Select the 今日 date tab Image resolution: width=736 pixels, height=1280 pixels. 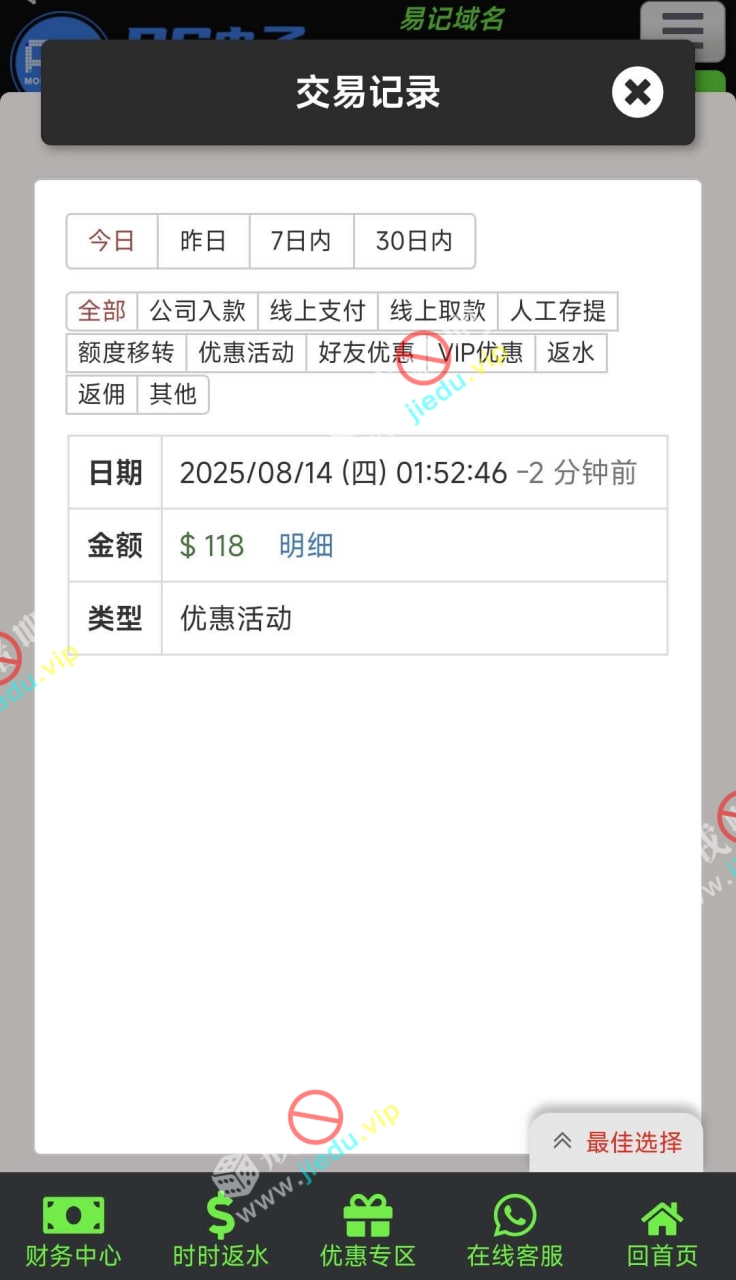(112, 241)
